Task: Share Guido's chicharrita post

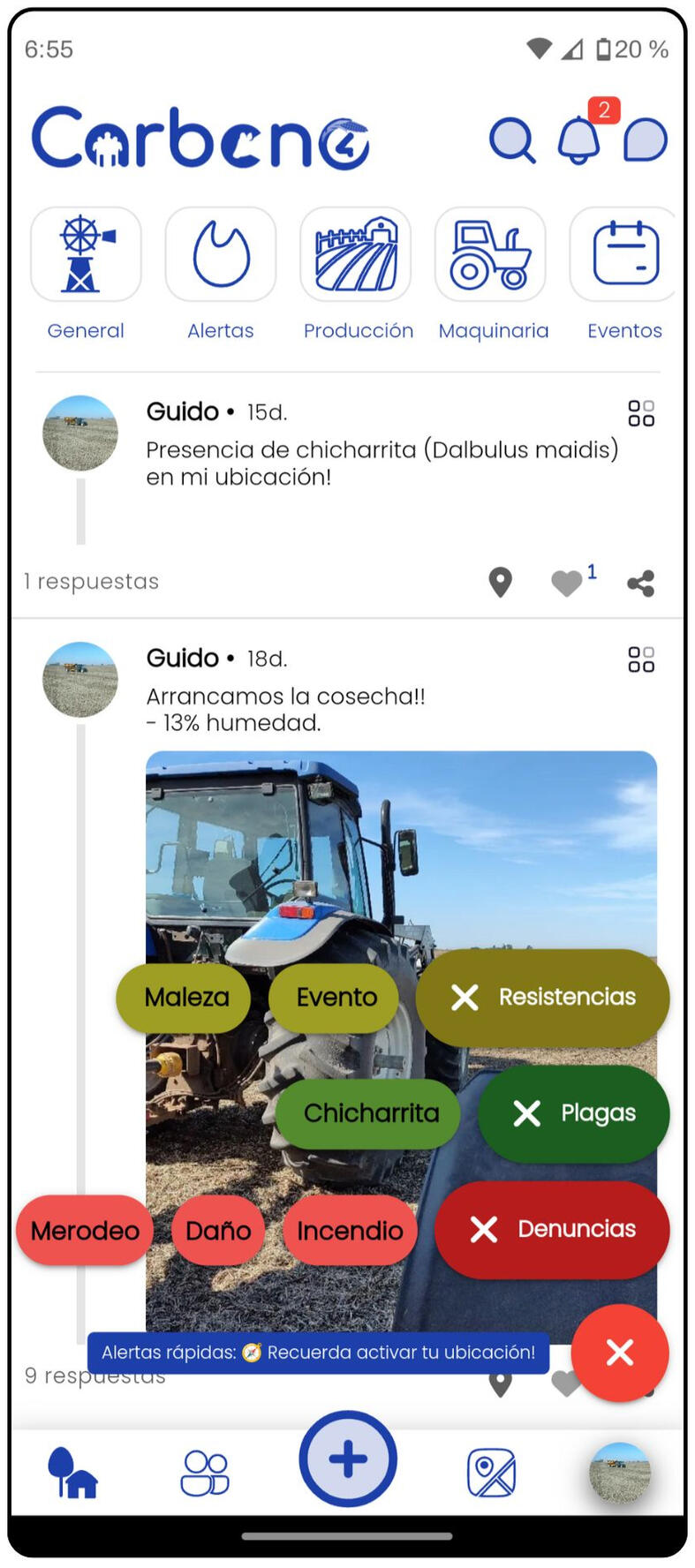Action: (641, 584)
